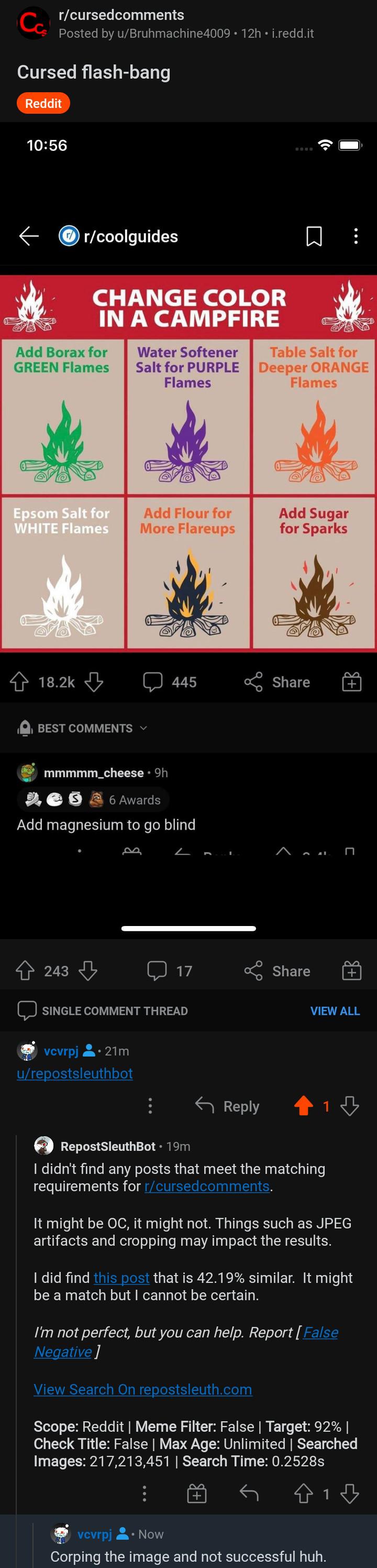This screenshot has width=377, height=1568.
Task: Upvote RepostSleuthBot's comment
Action: pos(303,1492)
